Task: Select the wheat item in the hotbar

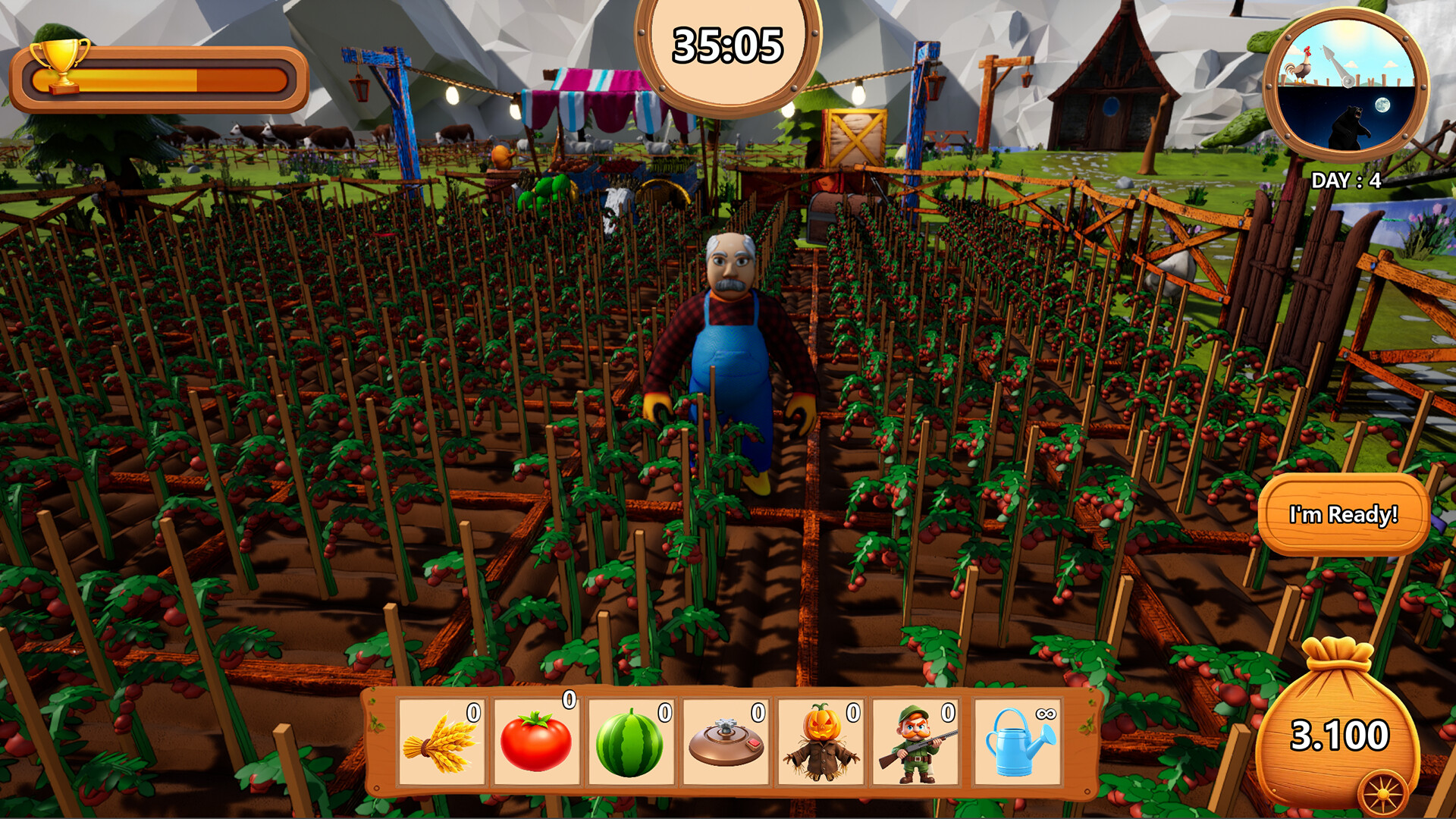Action: coord(441,742)
